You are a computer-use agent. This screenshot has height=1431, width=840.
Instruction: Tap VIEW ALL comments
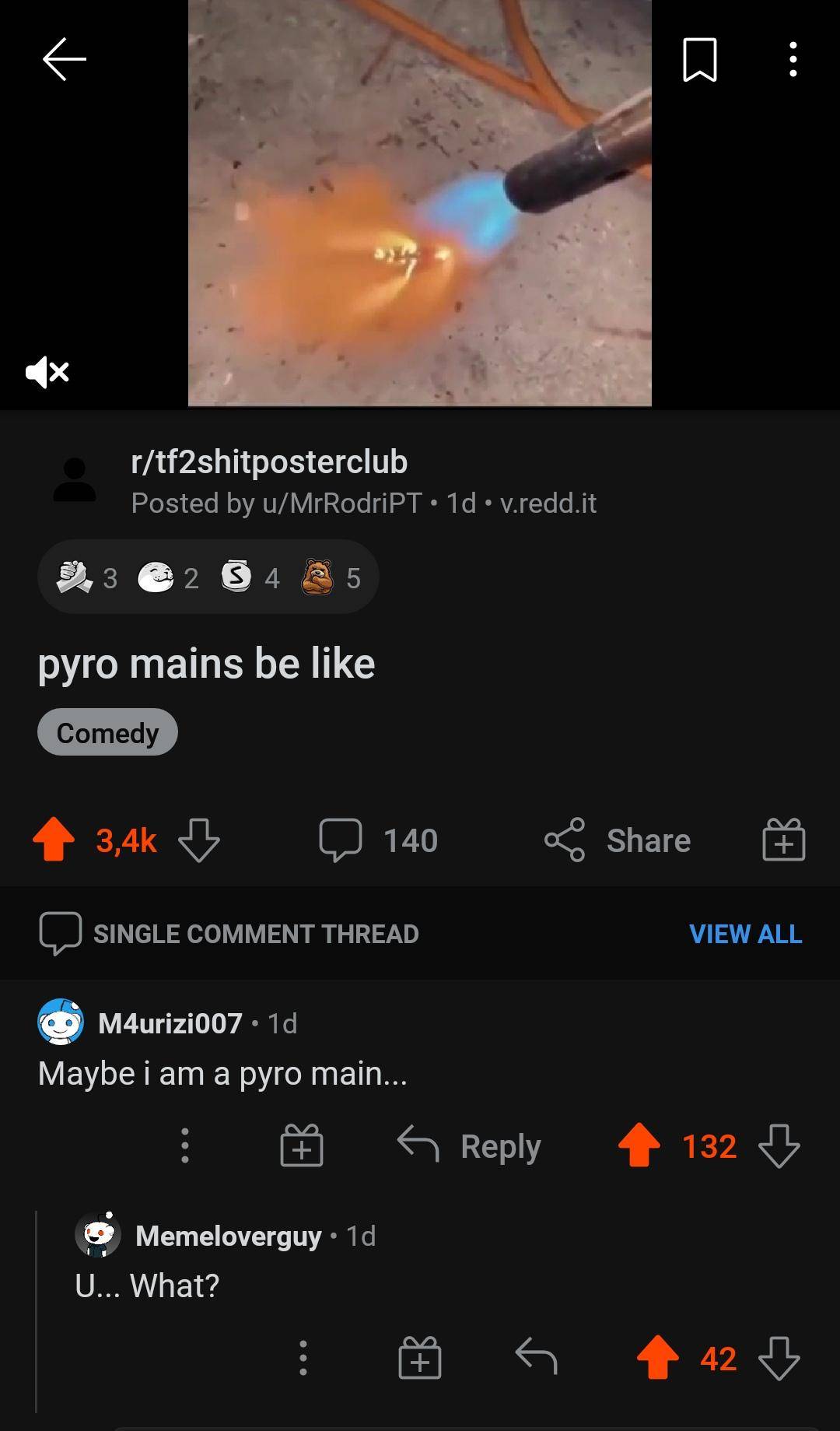(x=745, y=934)
